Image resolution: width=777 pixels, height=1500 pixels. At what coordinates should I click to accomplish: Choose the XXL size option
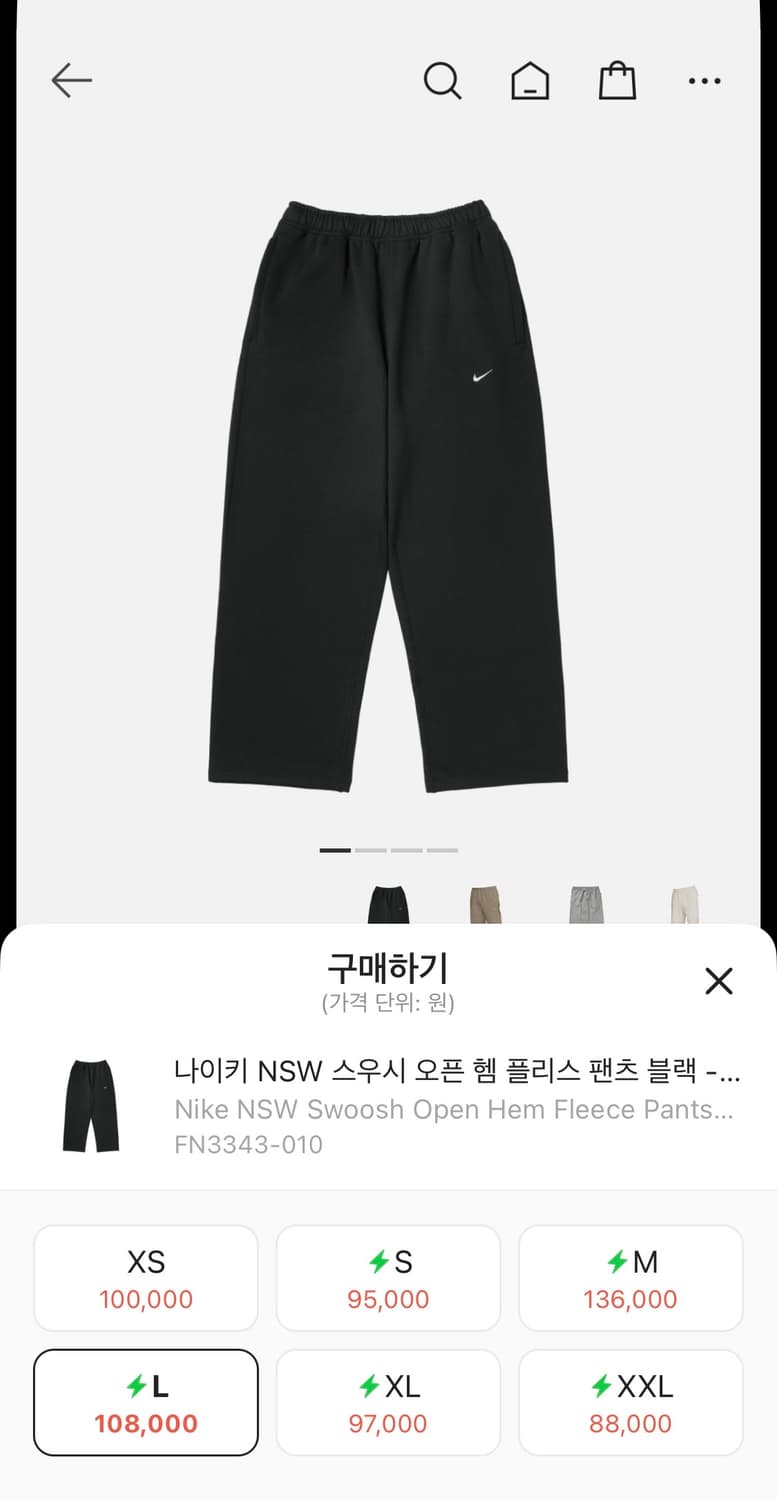point(630,1402)
